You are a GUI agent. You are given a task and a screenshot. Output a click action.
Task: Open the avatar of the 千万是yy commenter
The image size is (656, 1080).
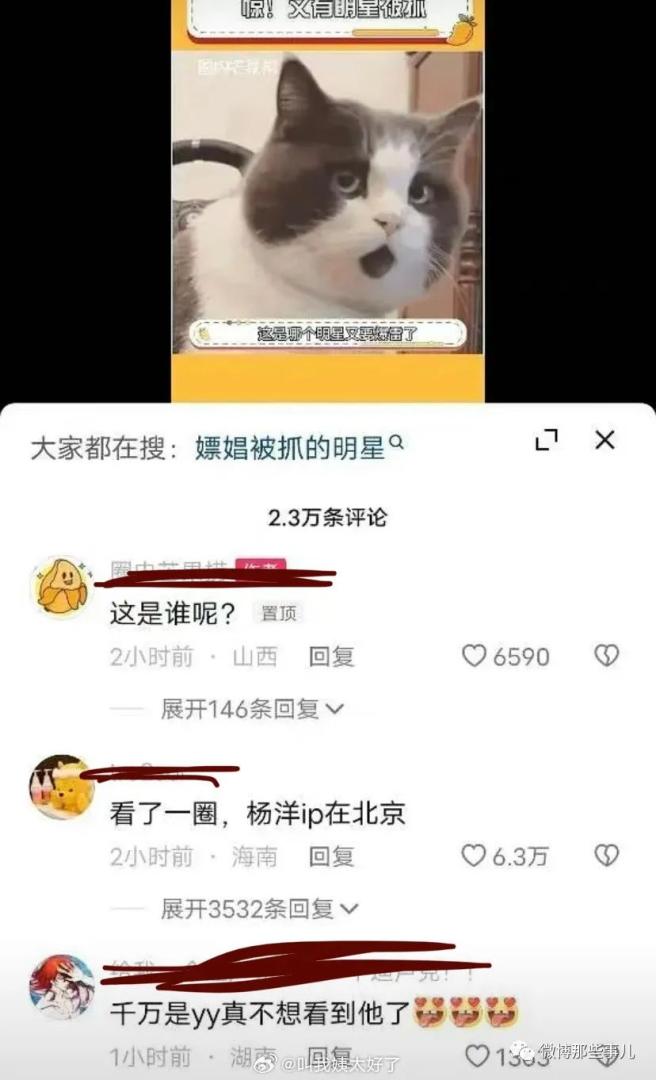[x=62, y=986]
